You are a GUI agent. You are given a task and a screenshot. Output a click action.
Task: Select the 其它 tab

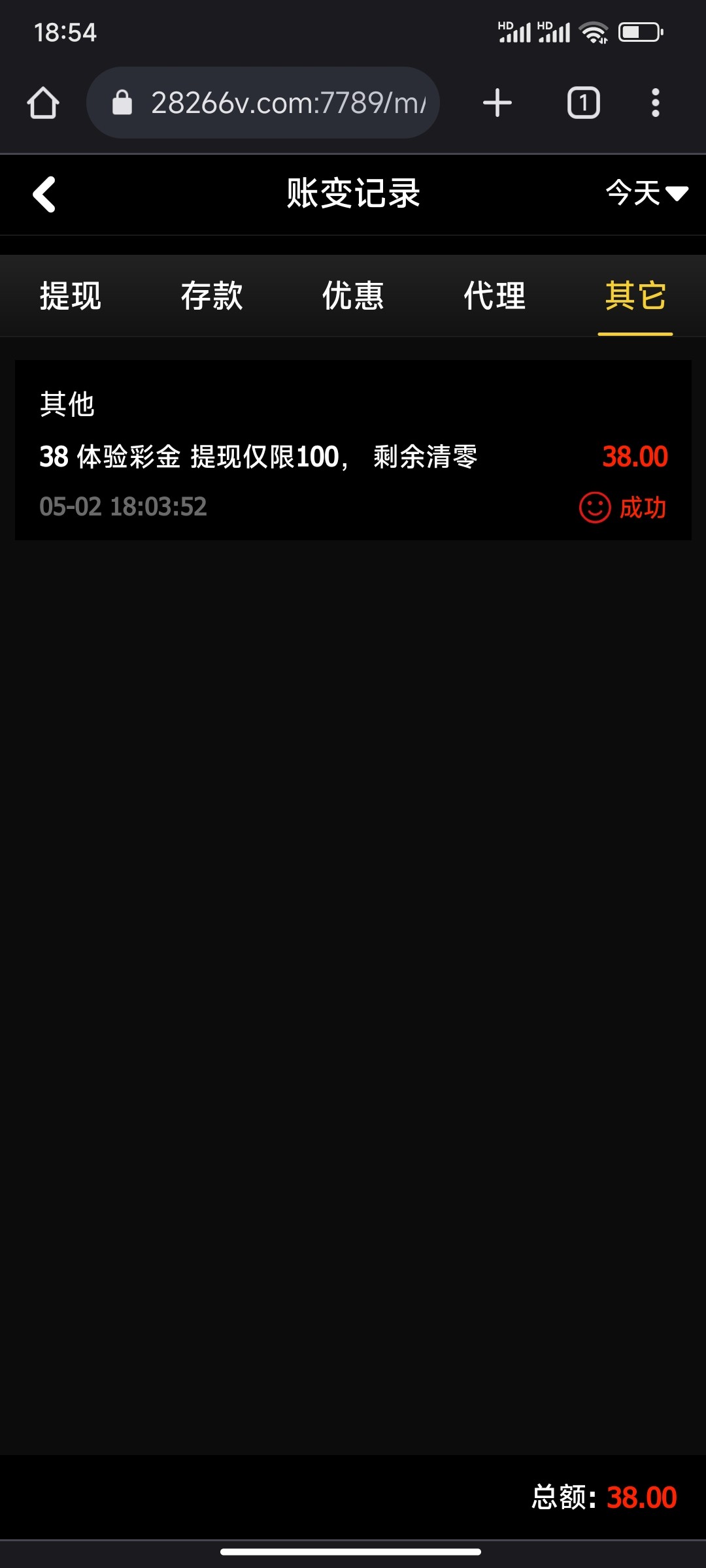point(635,296)
